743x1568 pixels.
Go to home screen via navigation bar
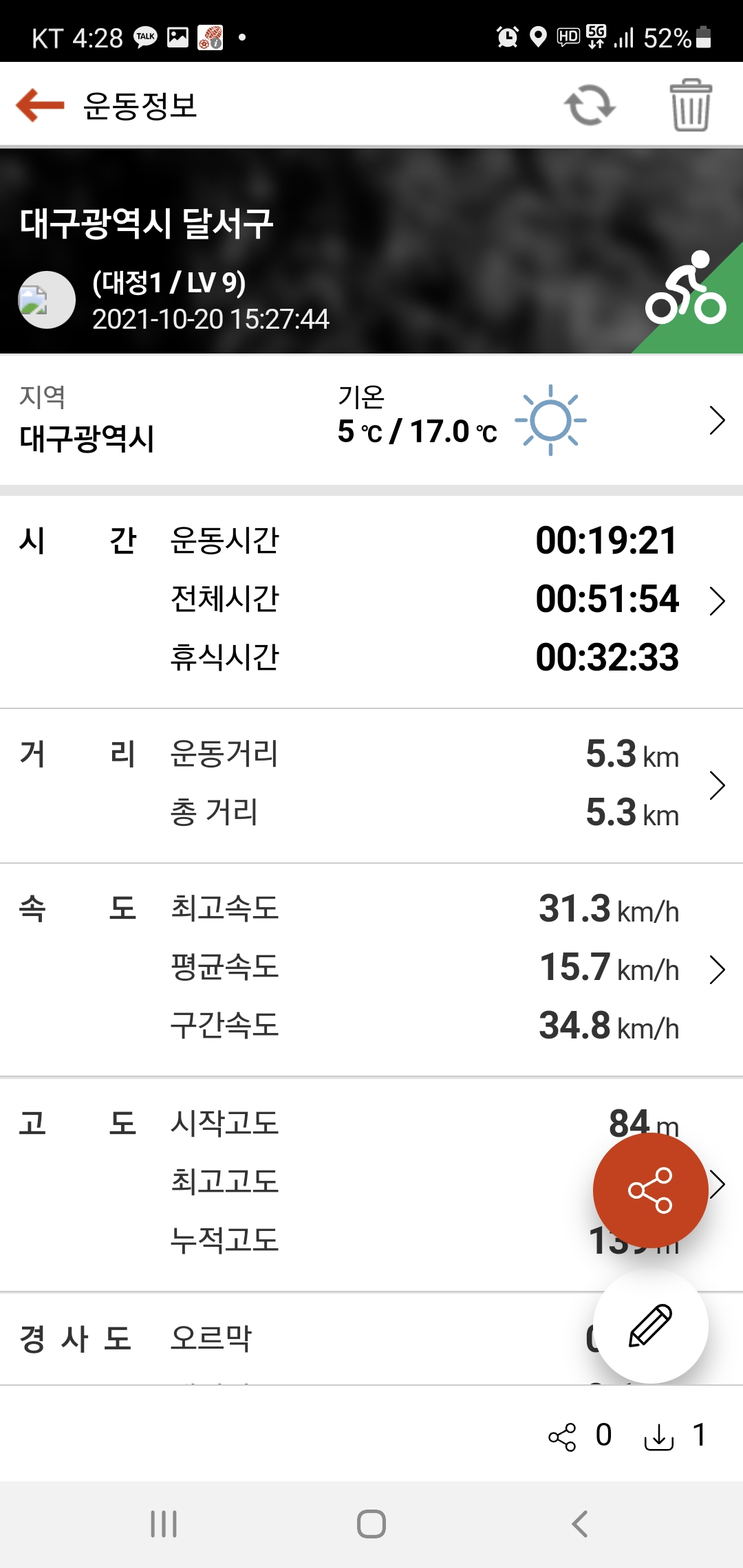pyautogui.click(x=371, y=1524)
